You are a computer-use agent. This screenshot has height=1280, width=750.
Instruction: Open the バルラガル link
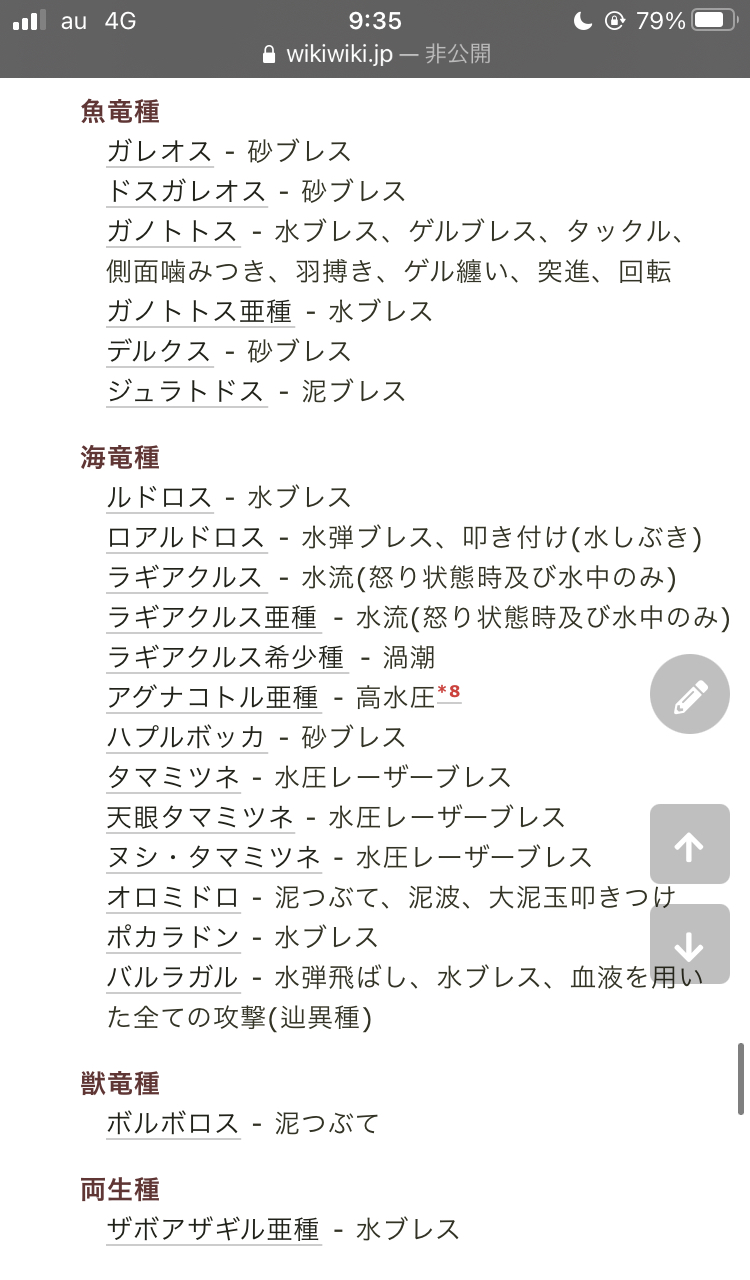[x=173, y=977]
